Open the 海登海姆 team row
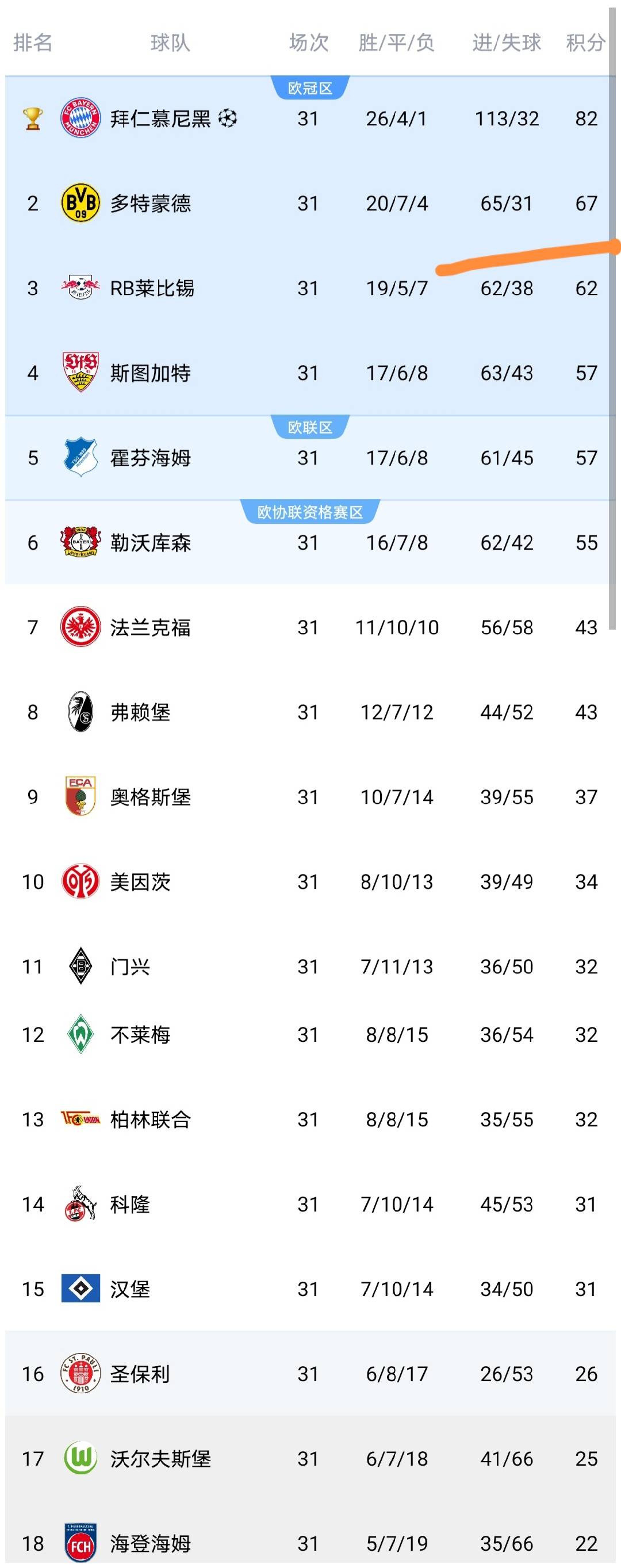 pyautogui.click(x=151, y=1543)
